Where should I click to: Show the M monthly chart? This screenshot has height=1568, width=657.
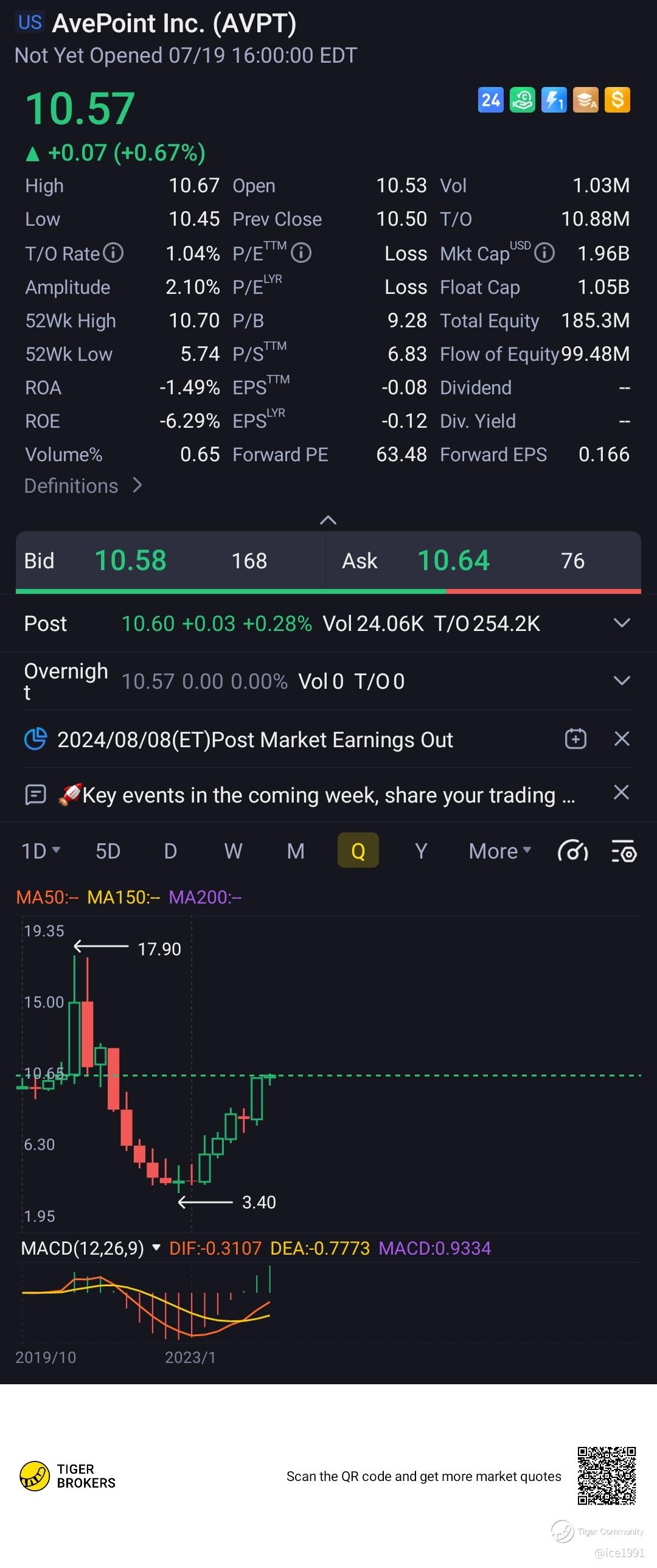[x=296, y=851]
